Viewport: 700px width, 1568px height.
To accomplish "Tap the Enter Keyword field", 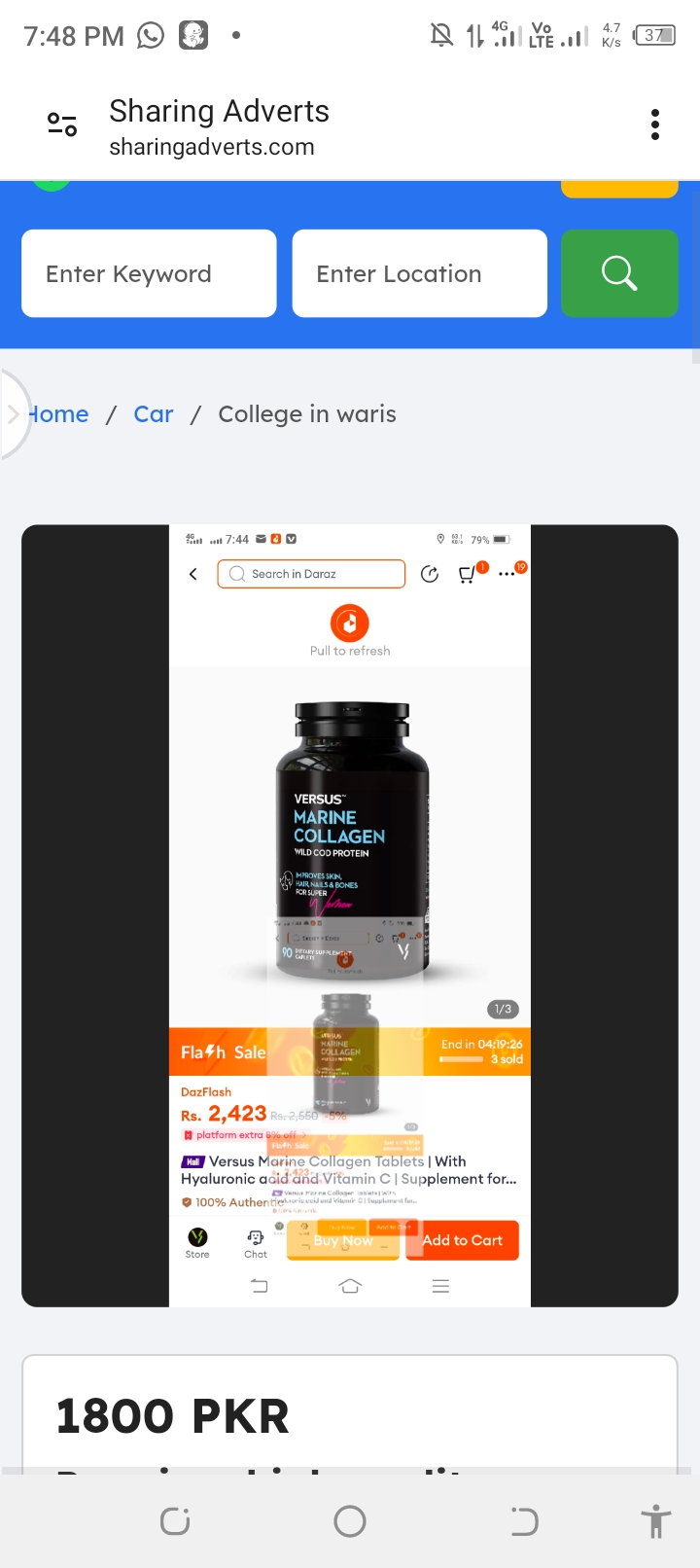I will click(x=149, y=273).
